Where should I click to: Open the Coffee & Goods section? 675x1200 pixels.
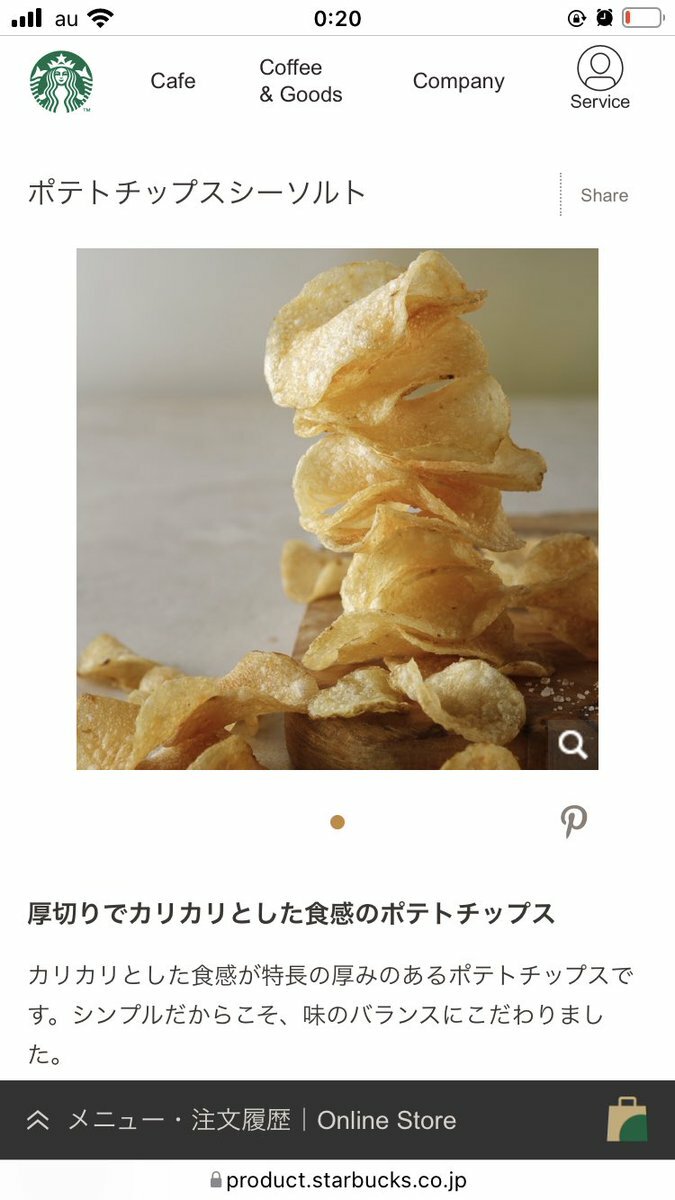(x=301, y=81)
